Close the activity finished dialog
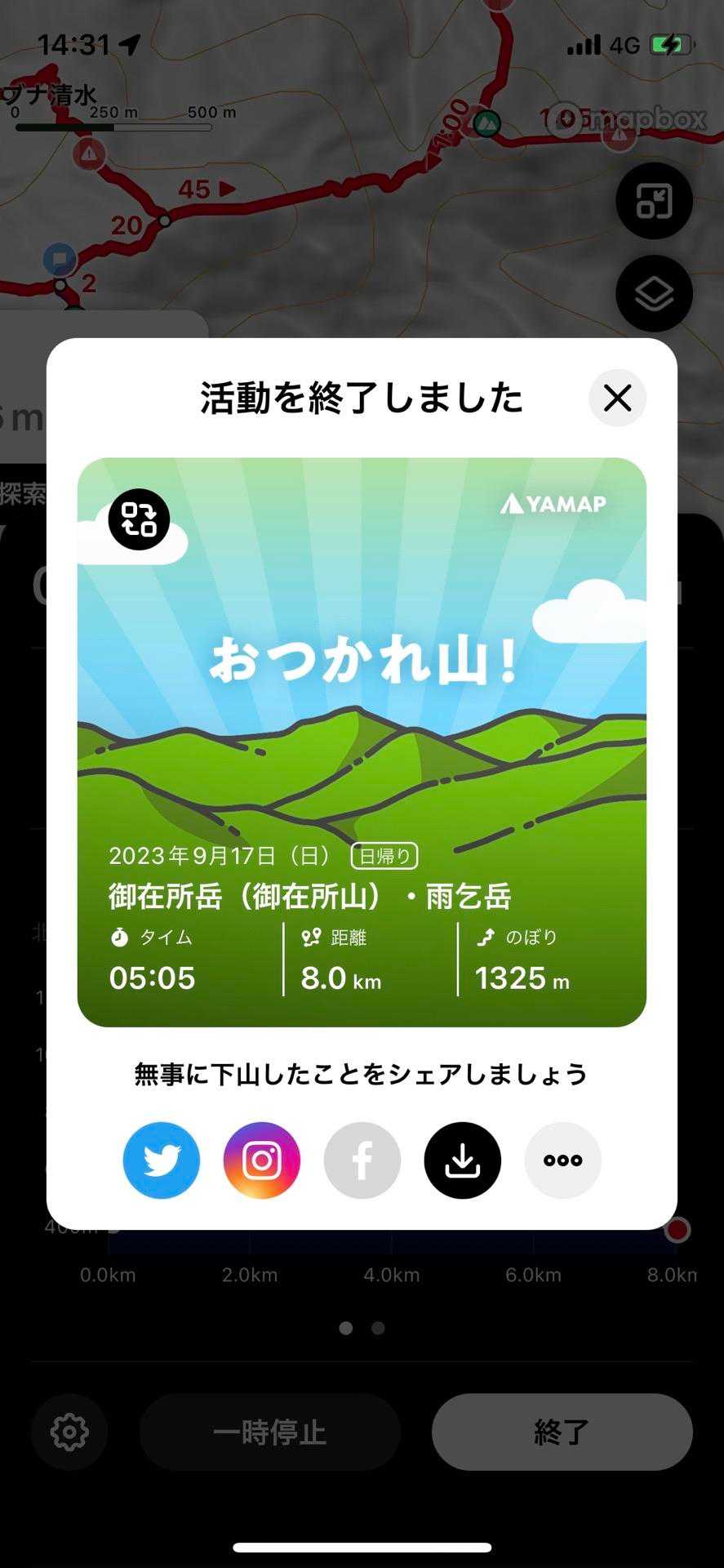This screenshot has width=724, height=1568. 617,399
